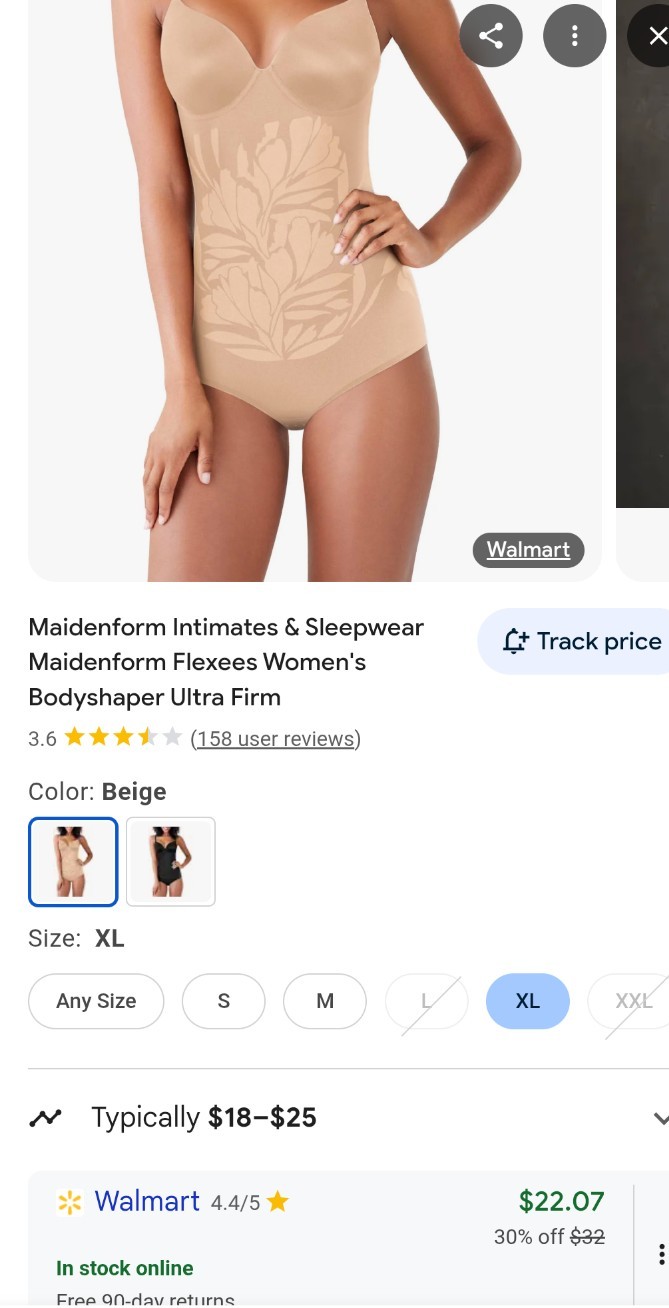
Task: Open the overflow menu at the top
Action: (574, 36)
